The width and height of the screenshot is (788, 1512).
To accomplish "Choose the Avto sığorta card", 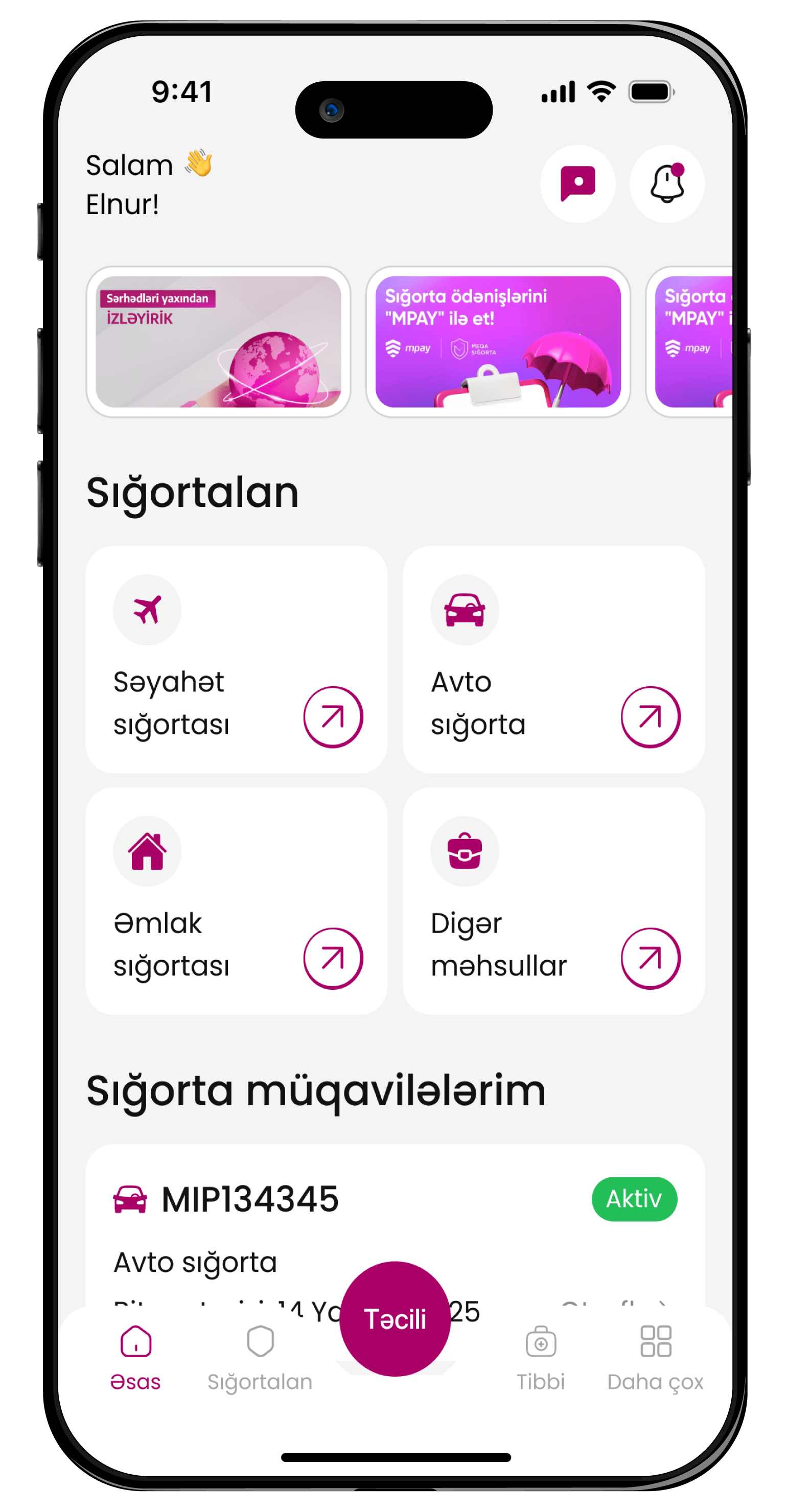I will tap(553, 659).
